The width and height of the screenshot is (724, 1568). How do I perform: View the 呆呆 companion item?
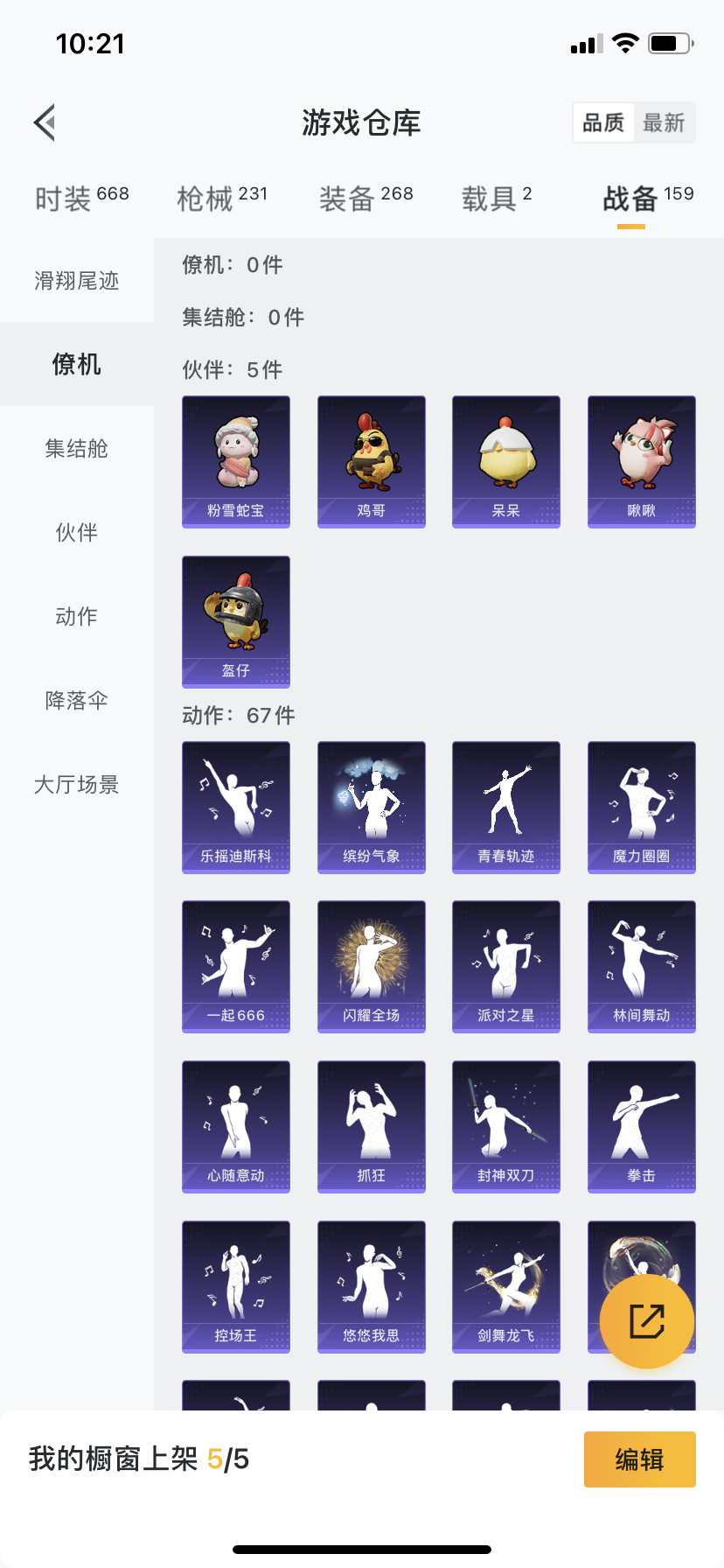(x=505, y=461)
